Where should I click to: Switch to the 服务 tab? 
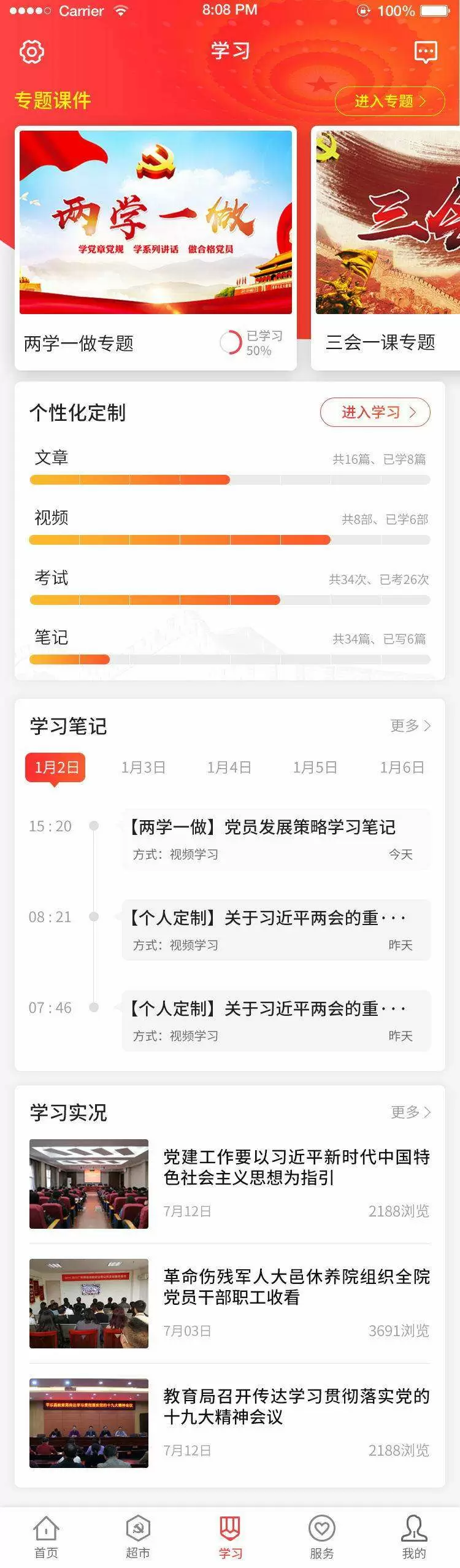(x=322, y=1536)
